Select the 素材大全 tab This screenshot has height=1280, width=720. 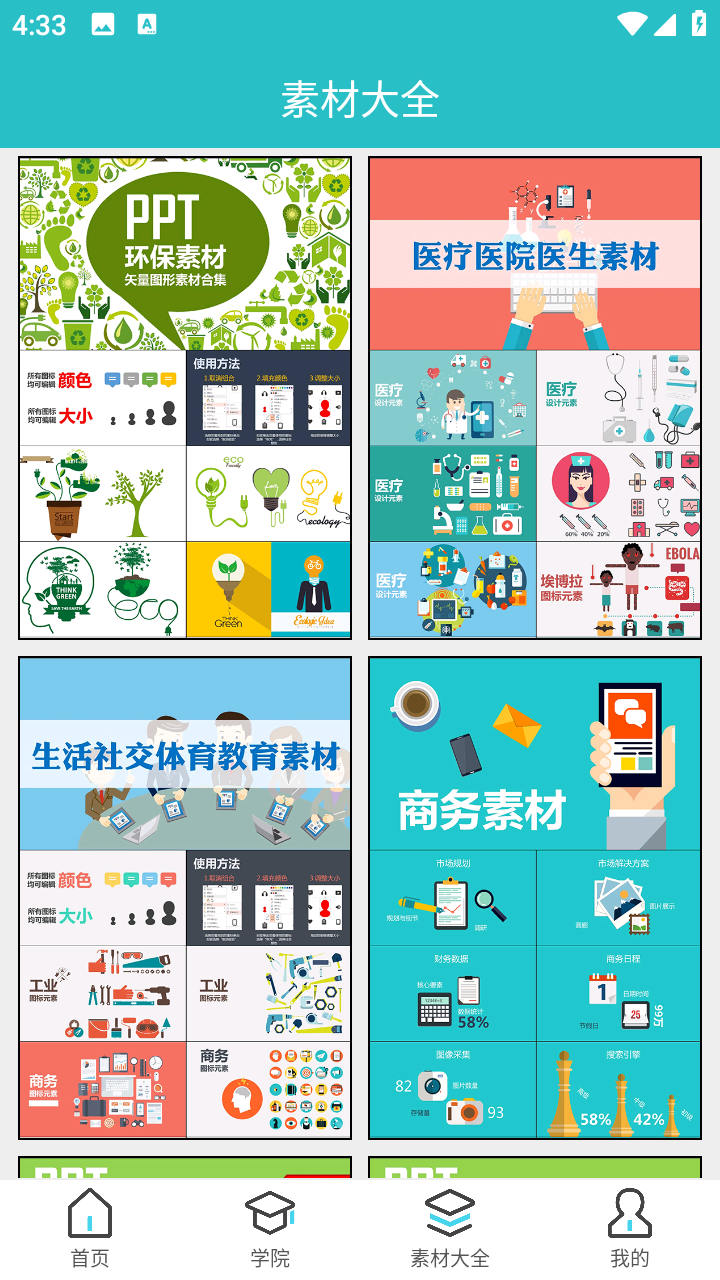point(450,1230)
